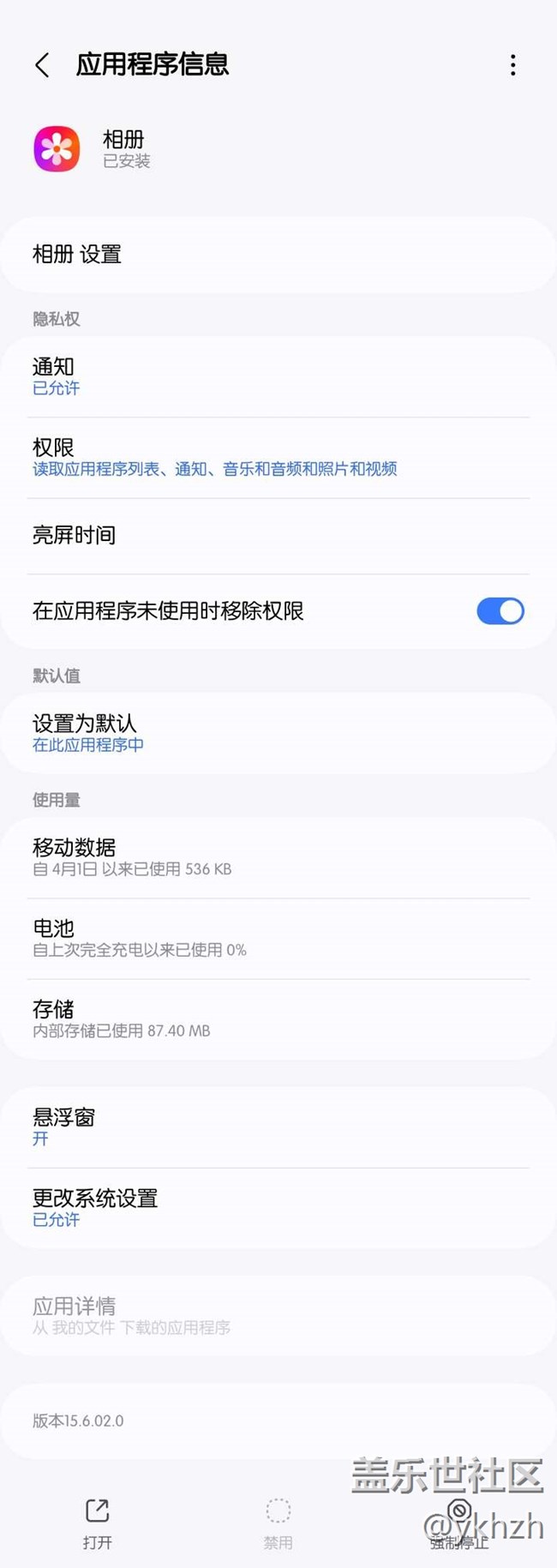View 存储 usage for 相册
The height and width of the screenshot is (1568, 557).
(x=278, y=1018)
